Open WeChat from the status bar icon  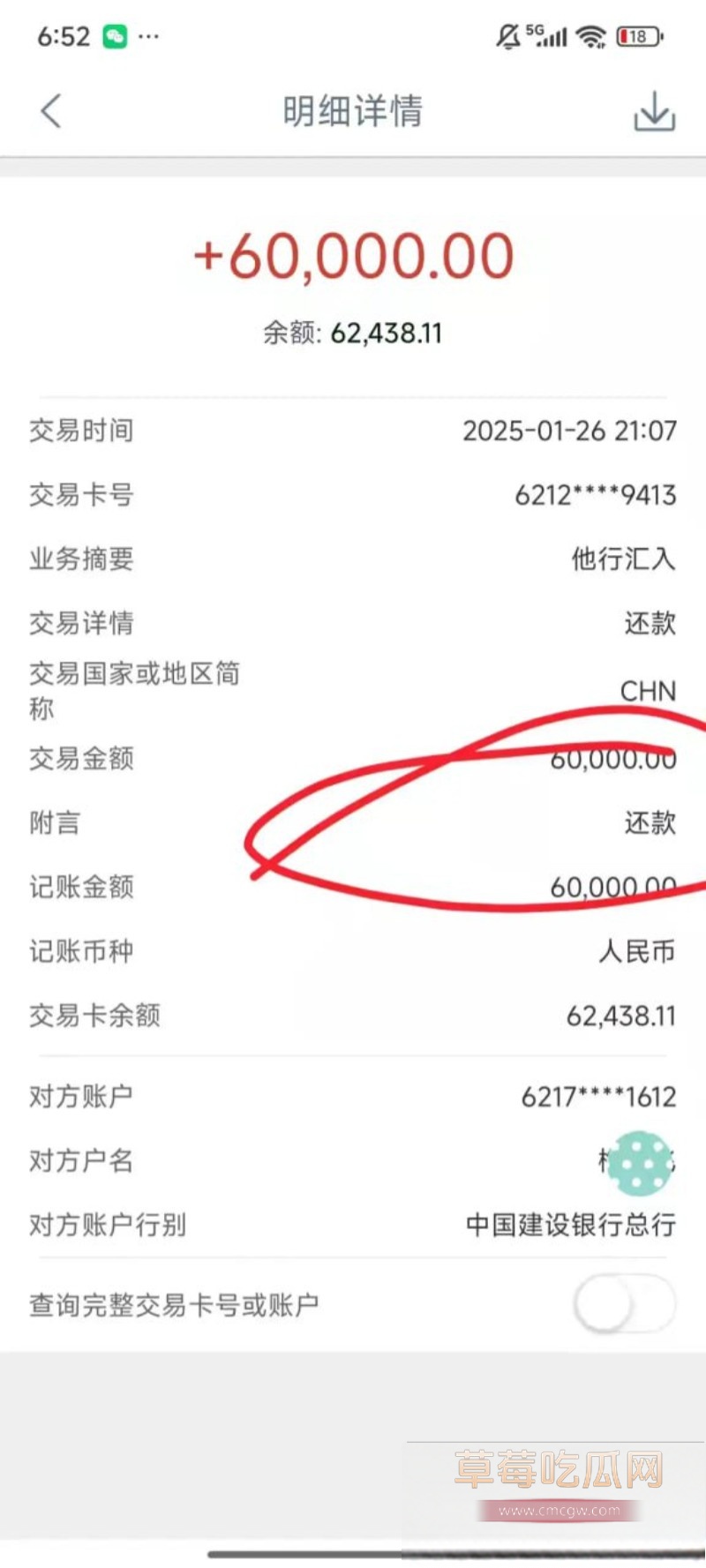point(113,35)
